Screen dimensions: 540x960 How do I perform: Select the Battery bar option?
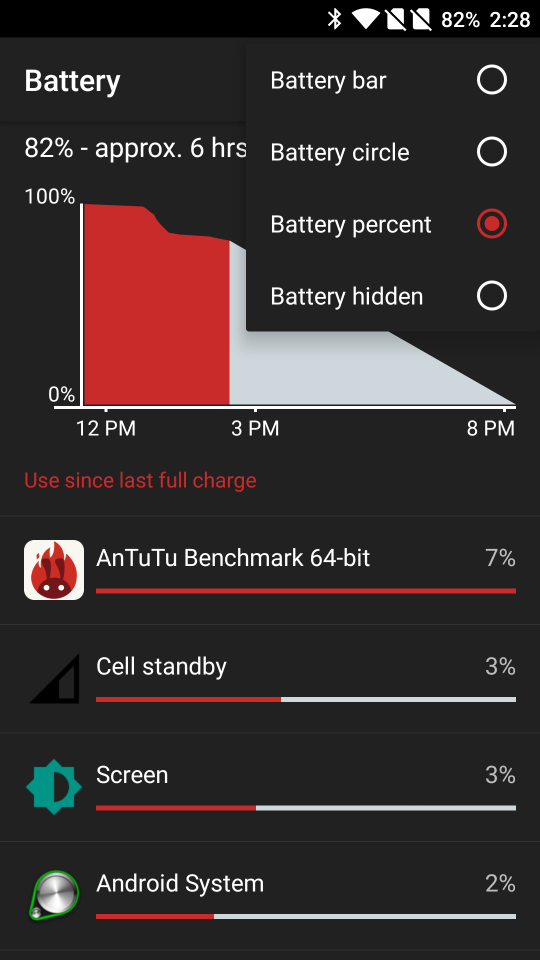pyautogui.click(x=393, y=80)
